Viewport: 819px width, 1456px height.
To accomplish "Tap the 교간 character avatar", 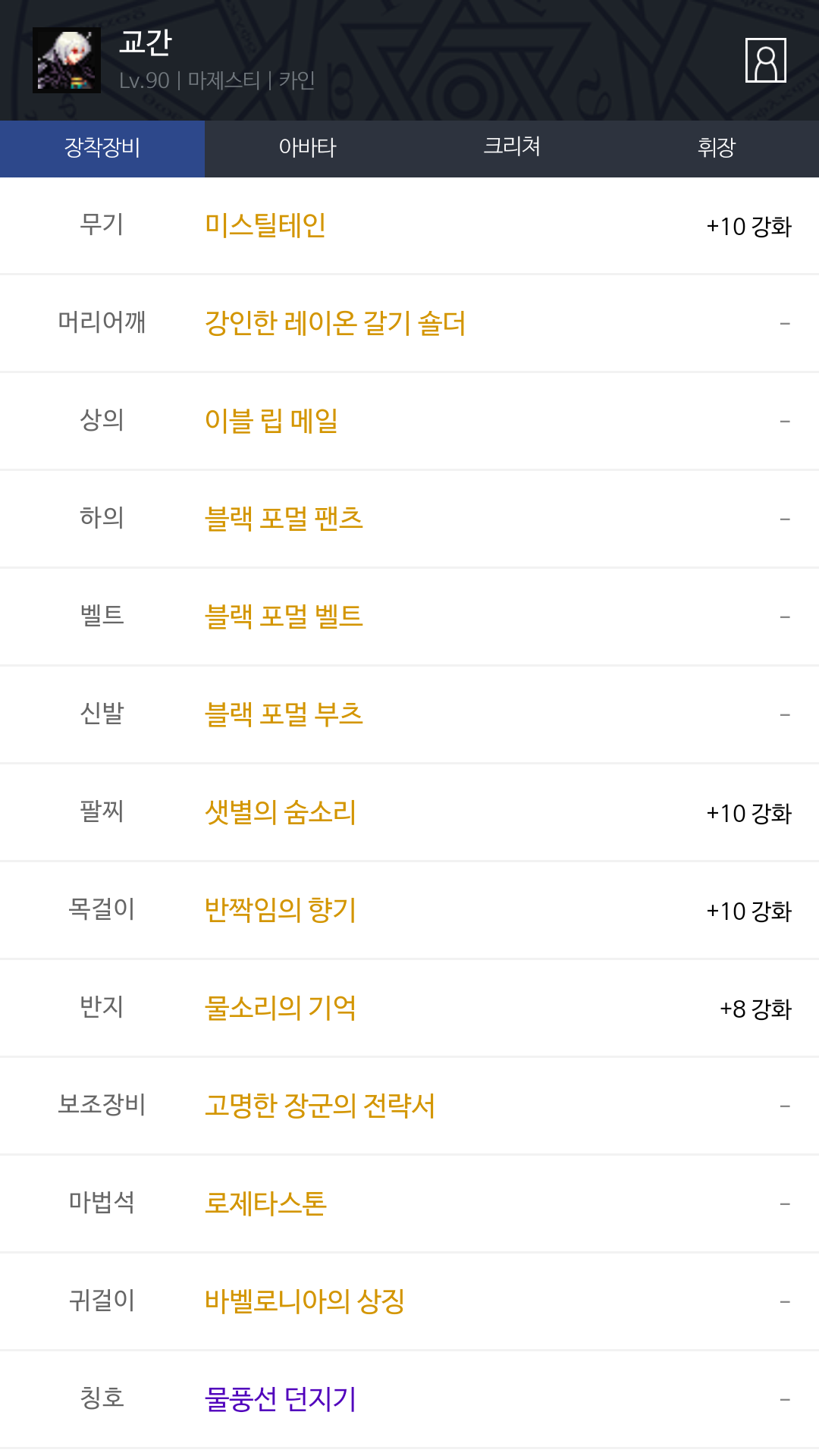I will coord(67,61).
